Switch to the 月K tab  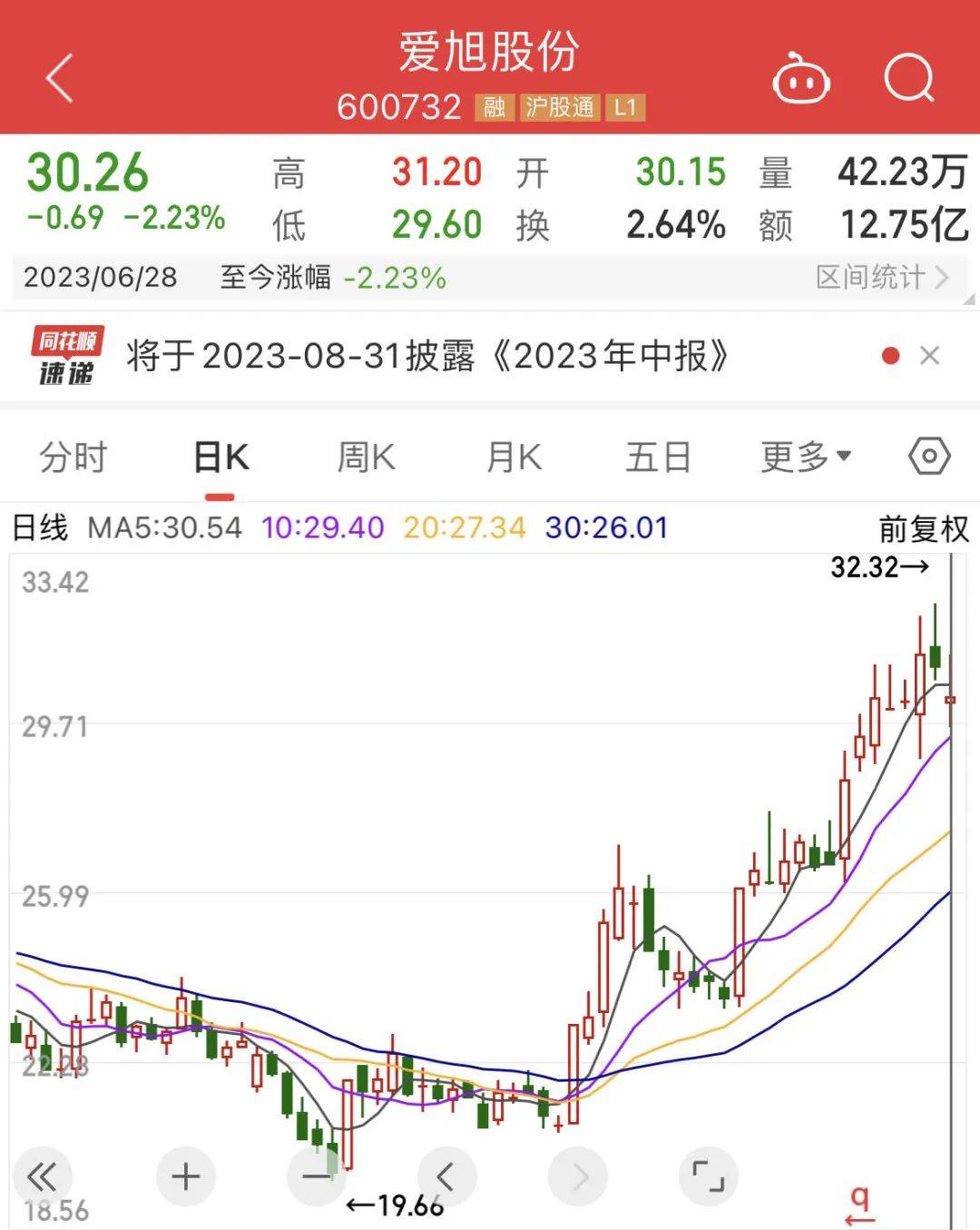click(514, 458)
